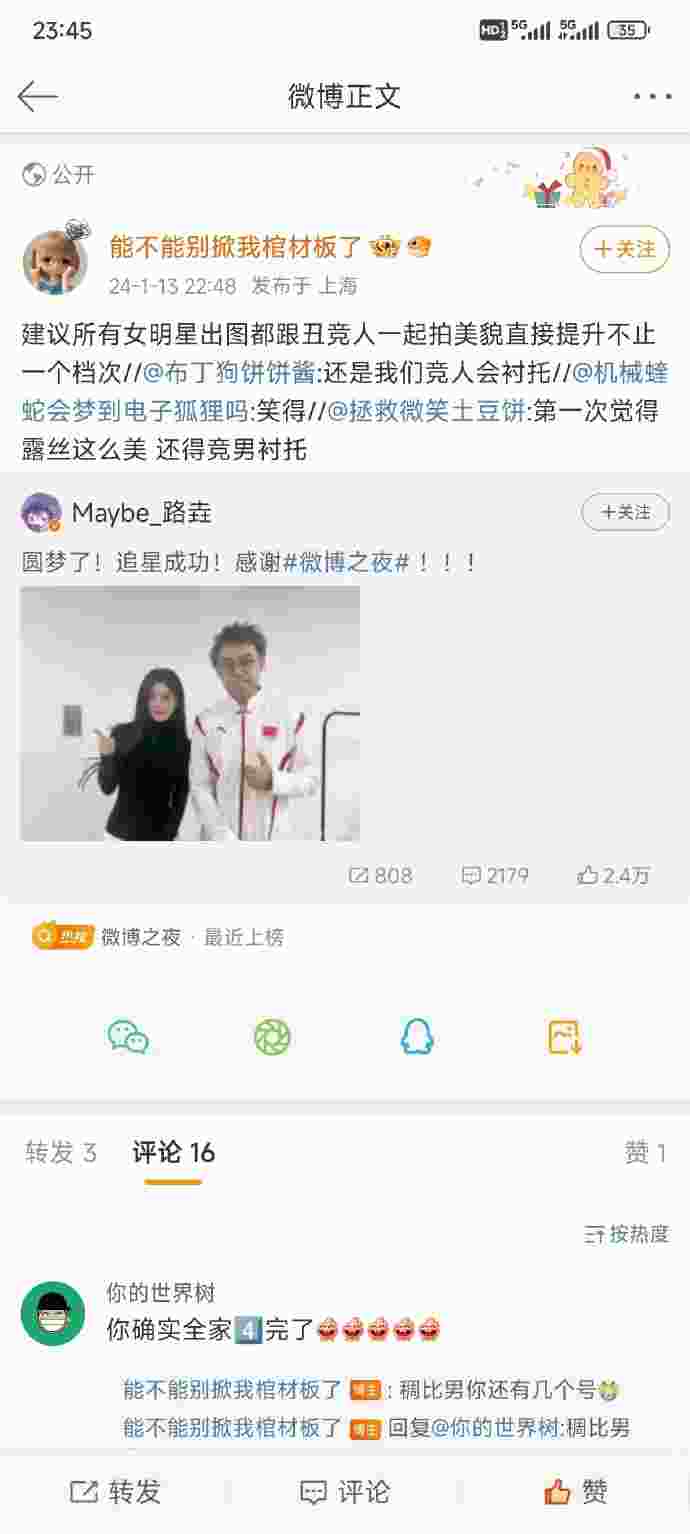The width and height of the screenshot is (690, 1534).
Task: Change comment sorting from 按热度
Action: coord(627,1234)
